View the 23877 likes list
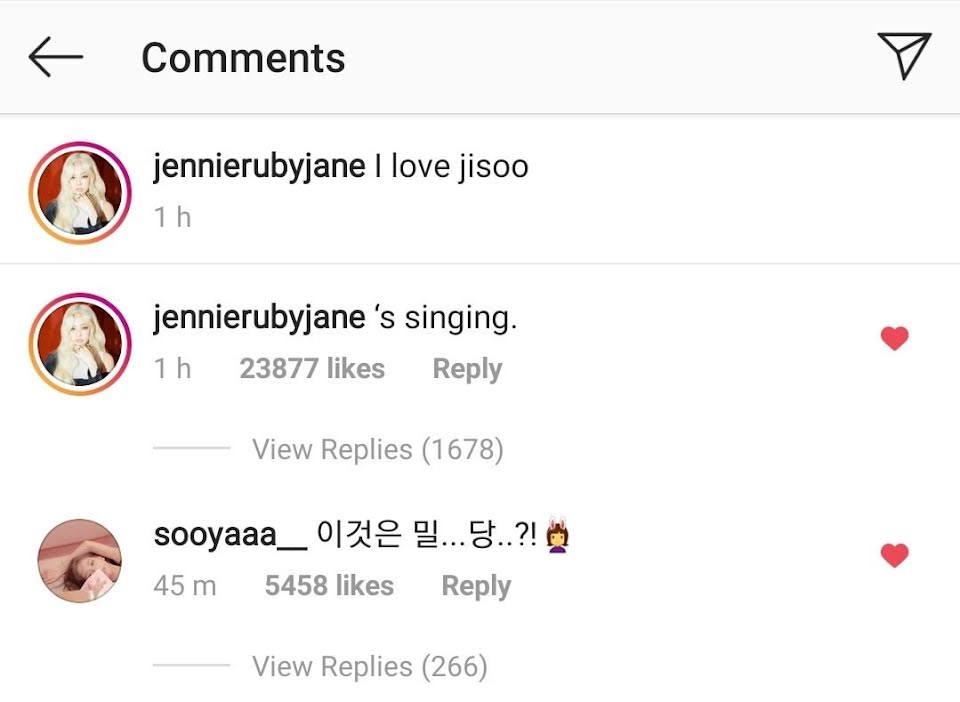Viewport: 960px width, 702px height. click(312, 369)
